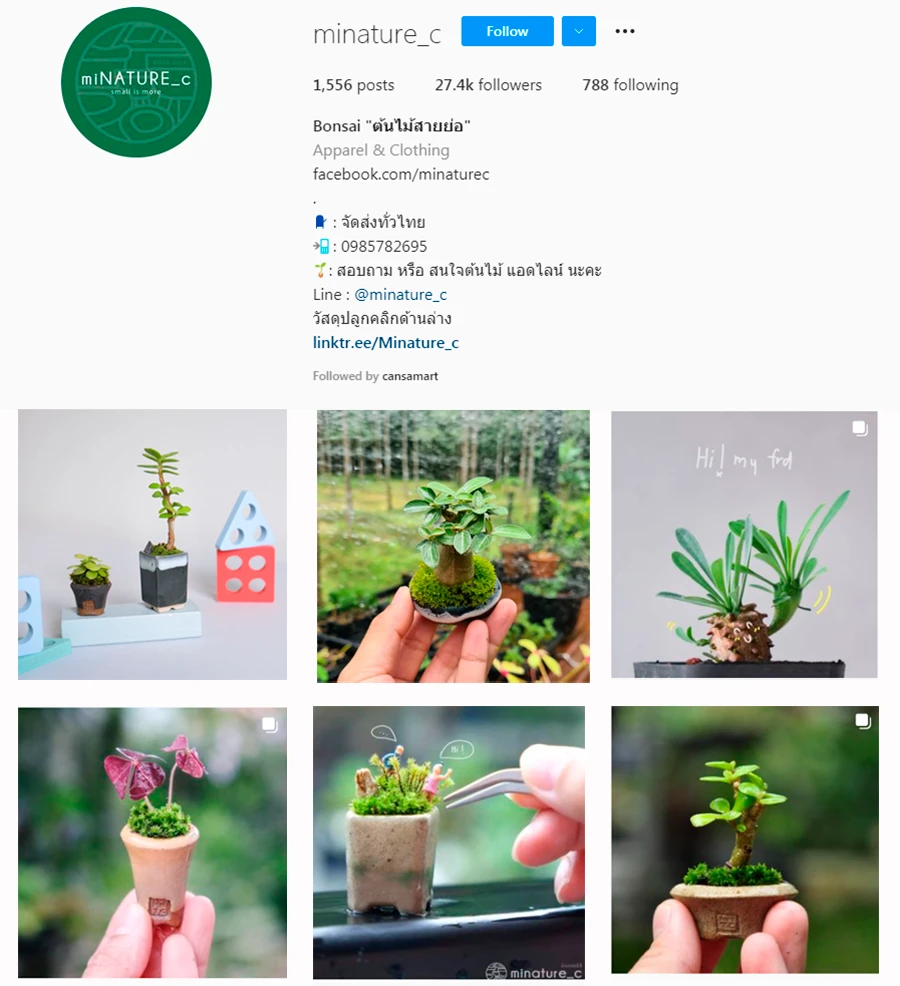
Task: Expand the suggested accounts dropdown arrow
Action: point(579,31)
